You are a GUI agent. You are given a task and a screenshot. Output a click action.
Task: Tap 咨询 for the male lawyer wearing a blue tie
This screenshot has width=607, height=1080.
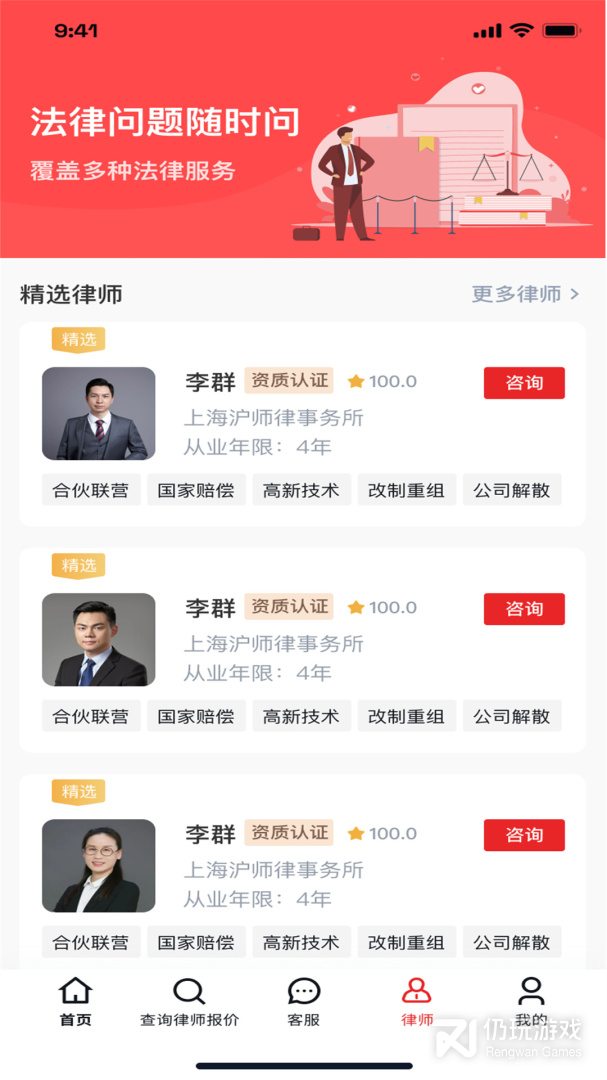tap(524, 609)
